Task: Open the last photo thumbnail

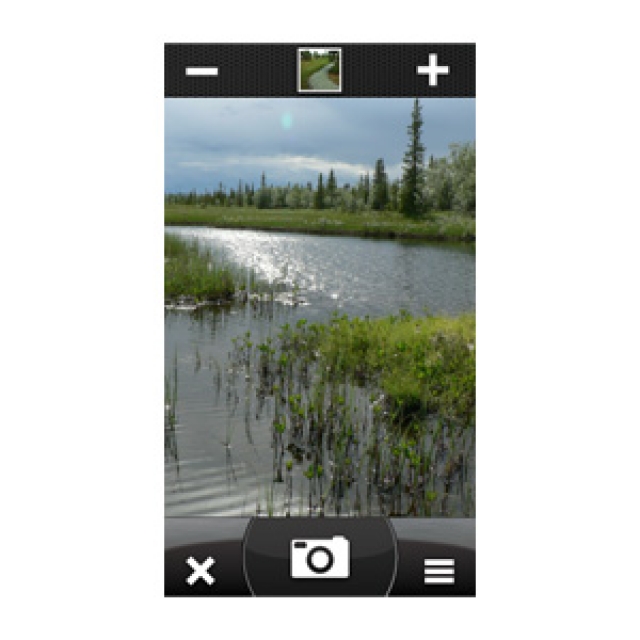Action: click(319, 71)
